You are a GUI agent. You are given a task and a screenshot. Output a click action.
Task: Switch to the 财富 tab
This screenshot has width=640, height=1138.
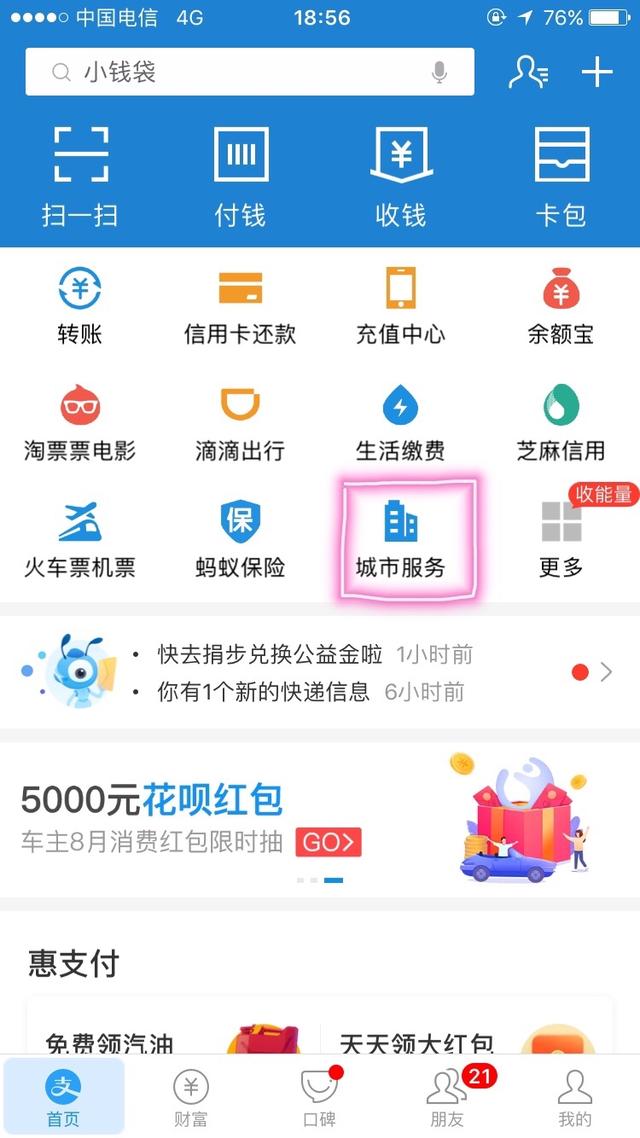(x=191, y=1099)
